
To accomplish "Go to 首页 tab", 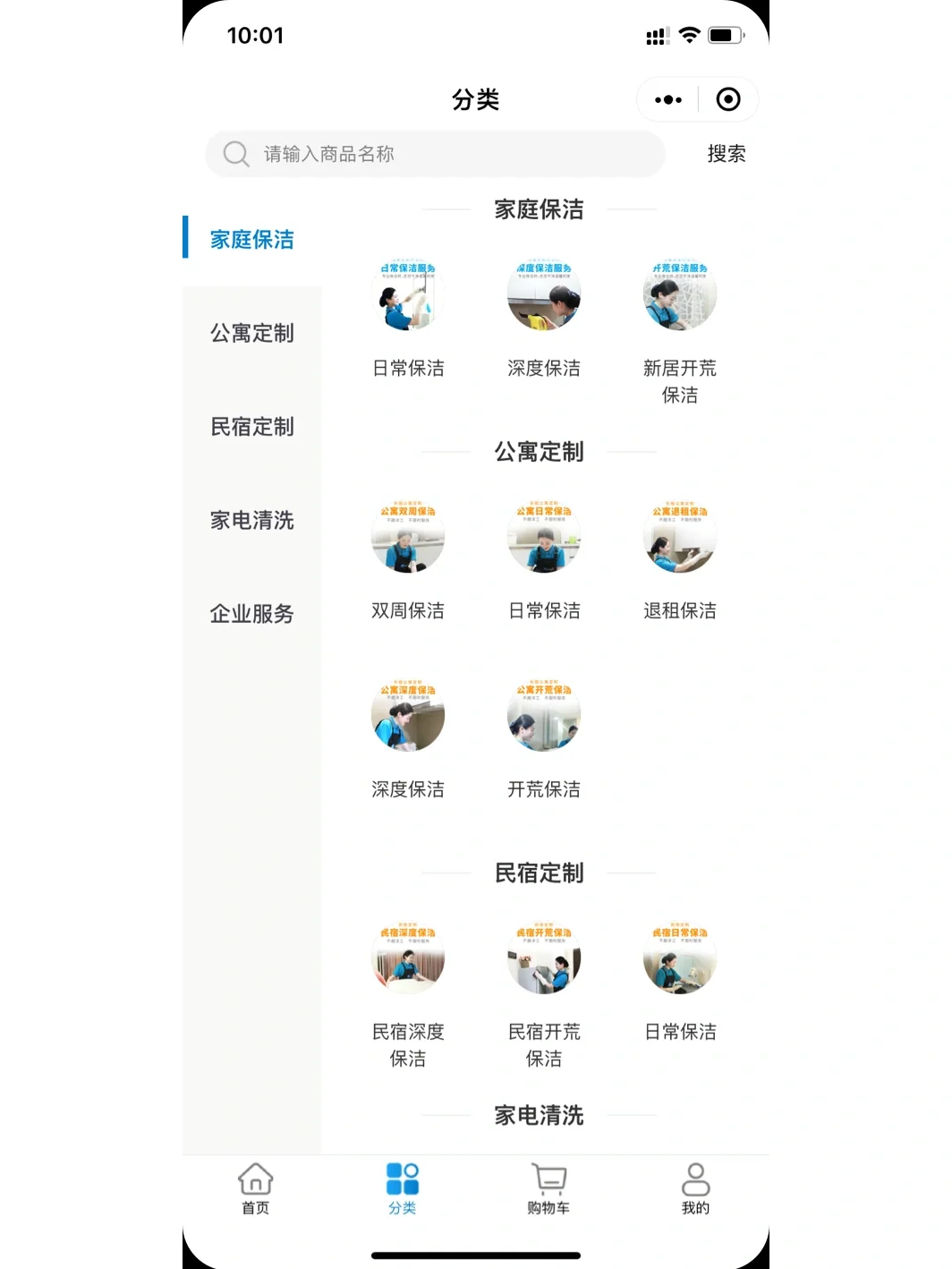I will (x=255, y=1188).
